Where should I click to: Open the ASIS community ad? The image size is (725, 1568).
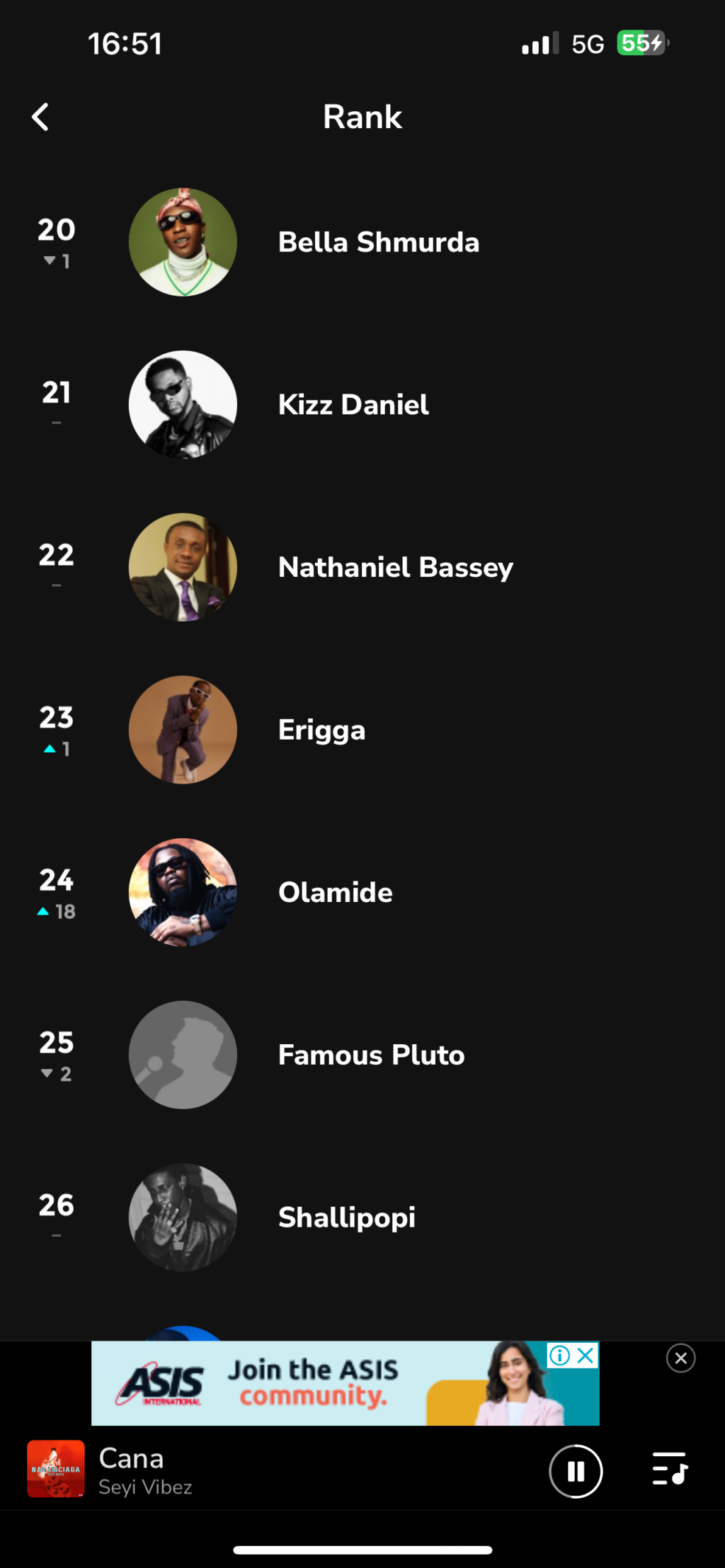(346, 1383)
